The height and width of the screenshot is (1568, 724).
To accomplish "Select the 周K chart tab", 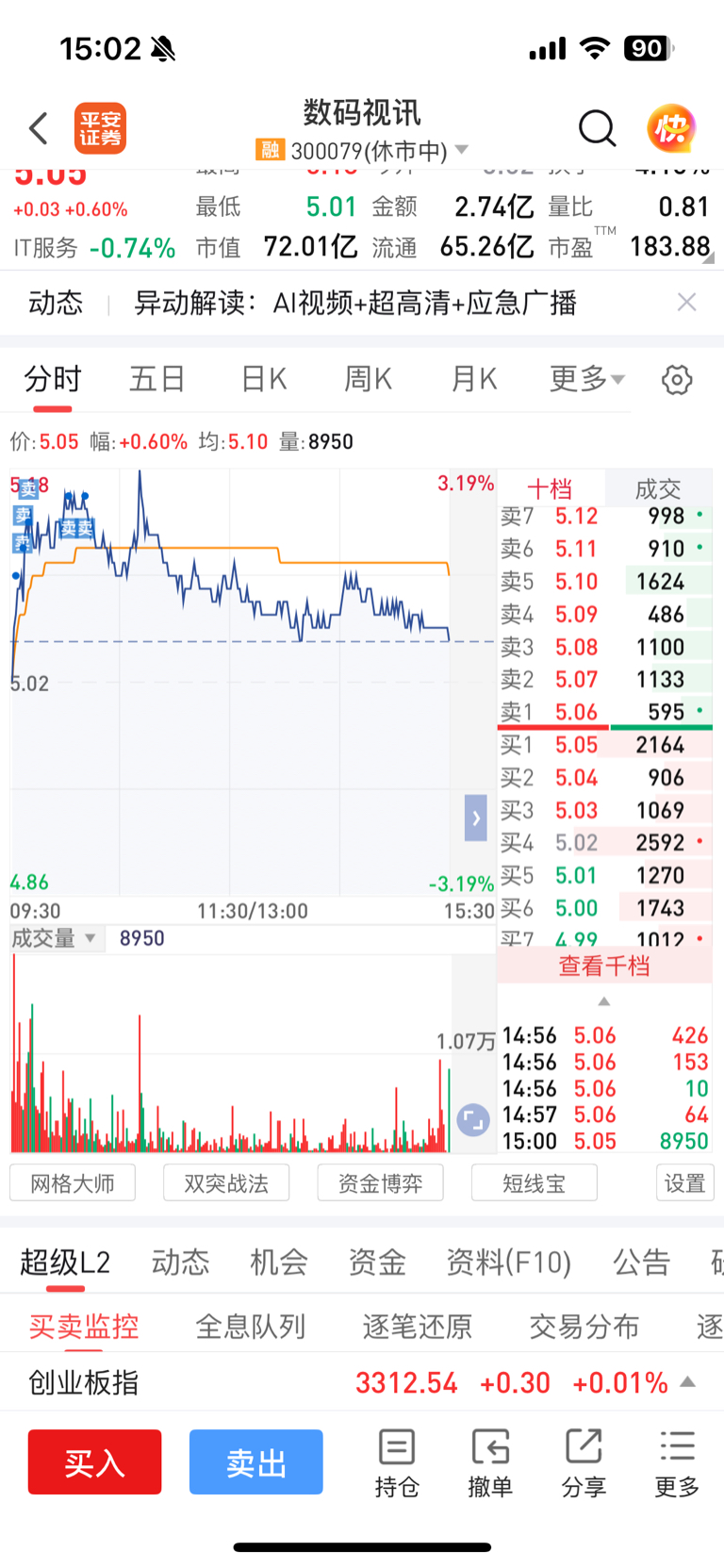I will click(x=369, y=379).
